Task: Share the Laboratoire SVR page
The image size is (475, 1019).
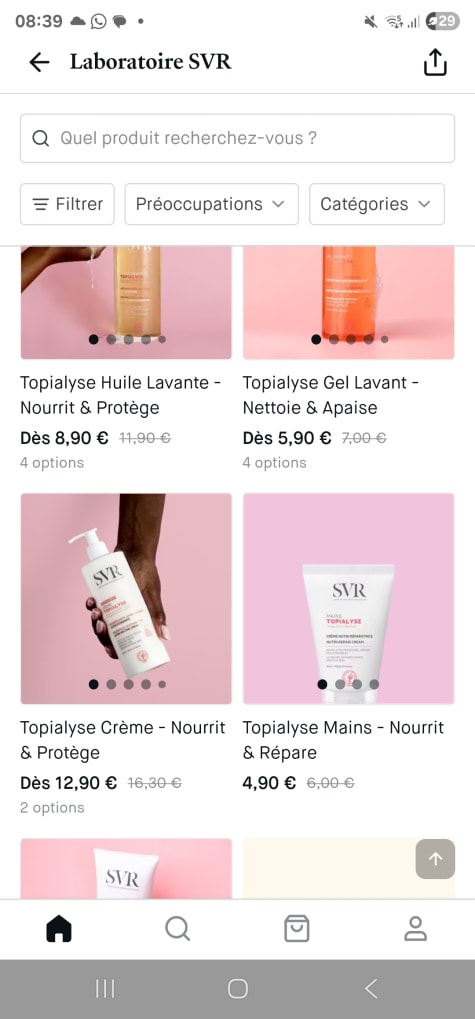Action: (x=435, y=62)
